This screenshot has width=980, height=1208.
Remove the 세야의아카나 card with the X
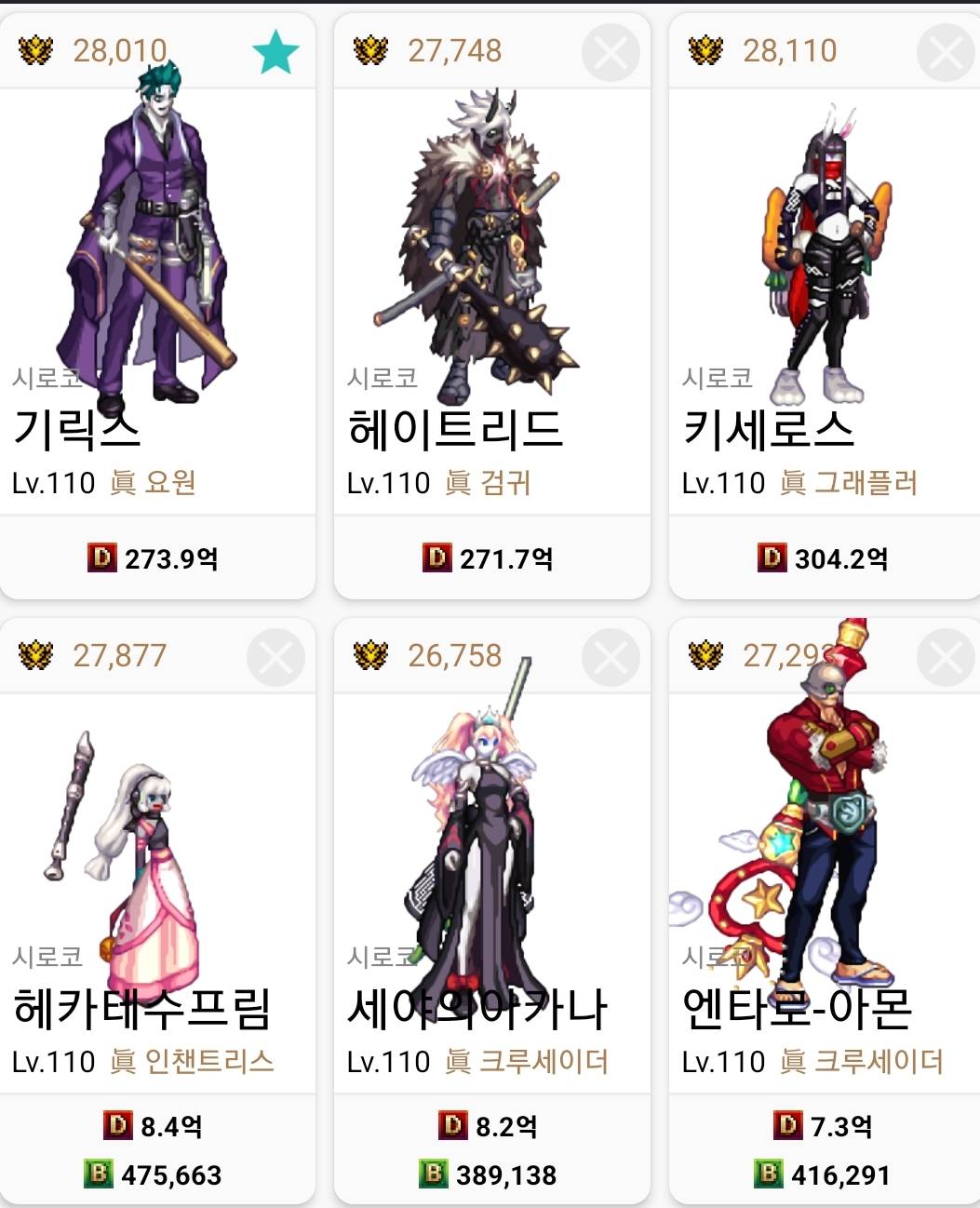[x=611, y=658]
